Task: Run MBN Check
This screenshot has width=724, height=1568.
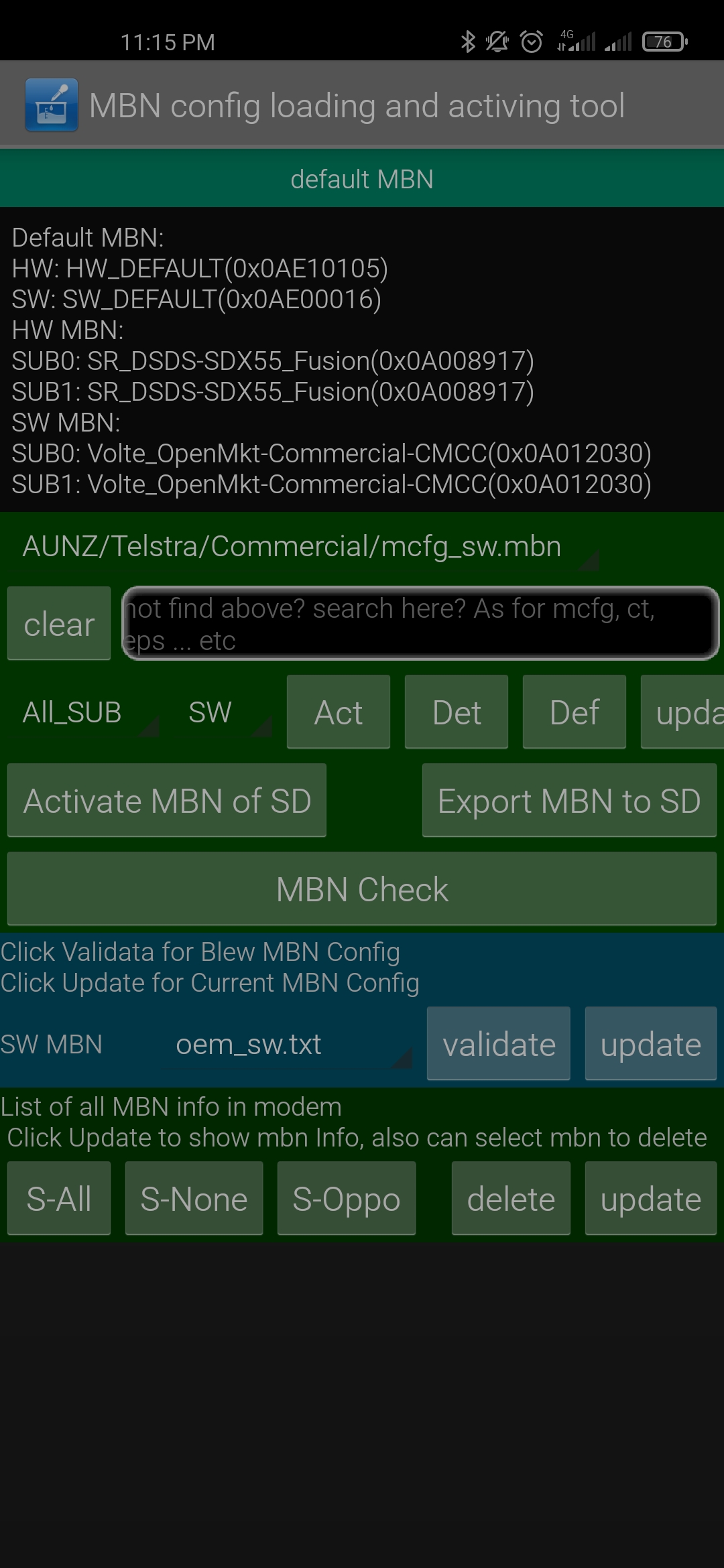Action: pyautogui.click(x=362, y=889)
